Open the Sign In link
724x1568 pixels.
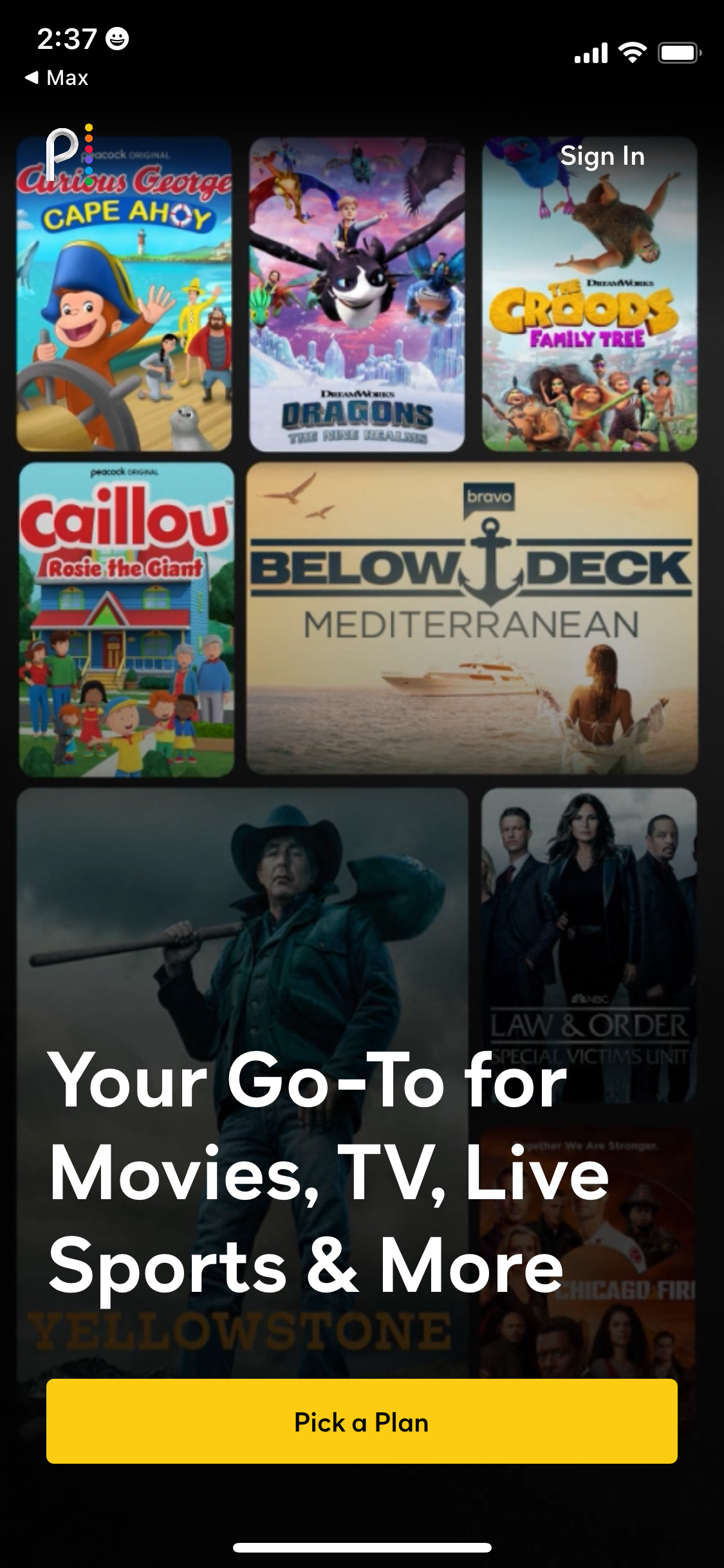pyautogui.click(x=602, y=156)
